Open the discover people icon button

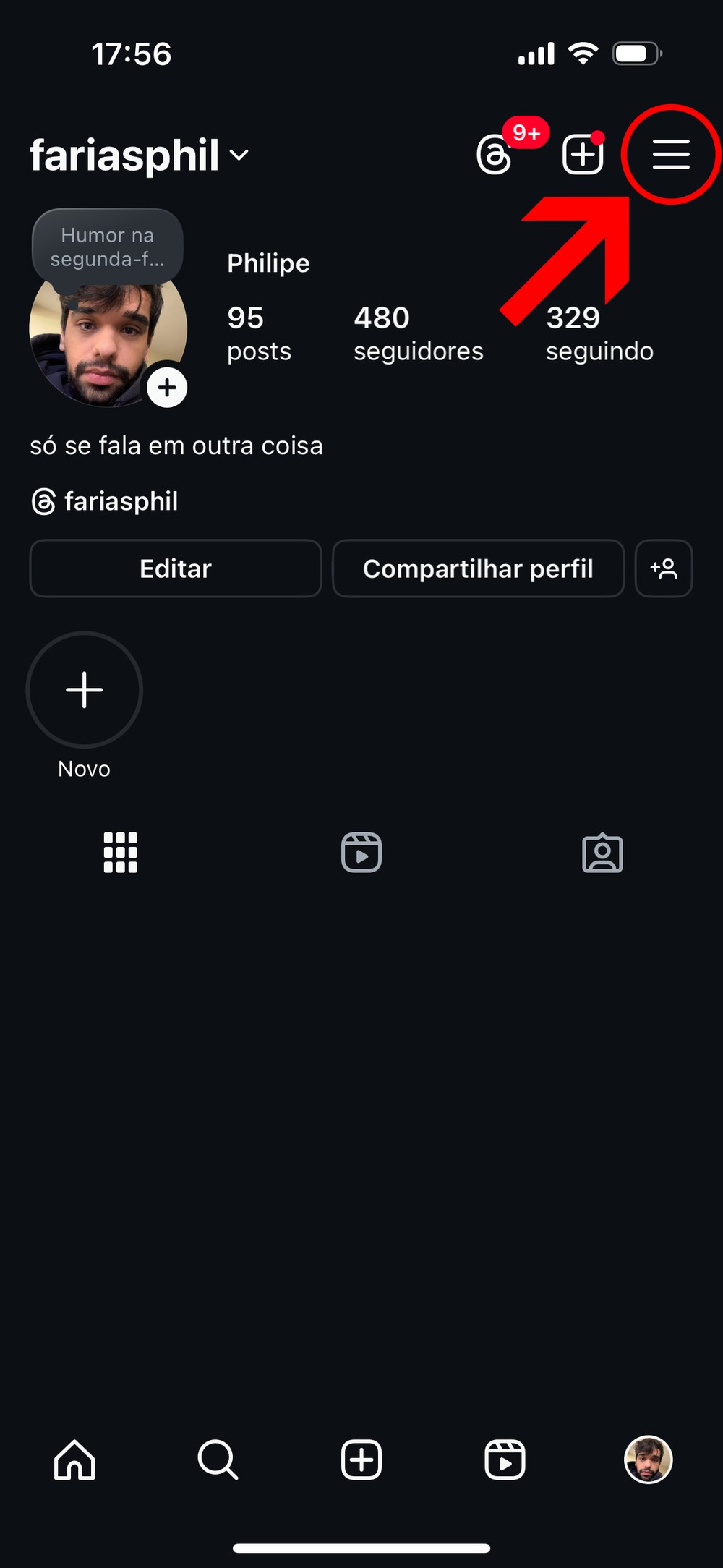tap(664, 568)
